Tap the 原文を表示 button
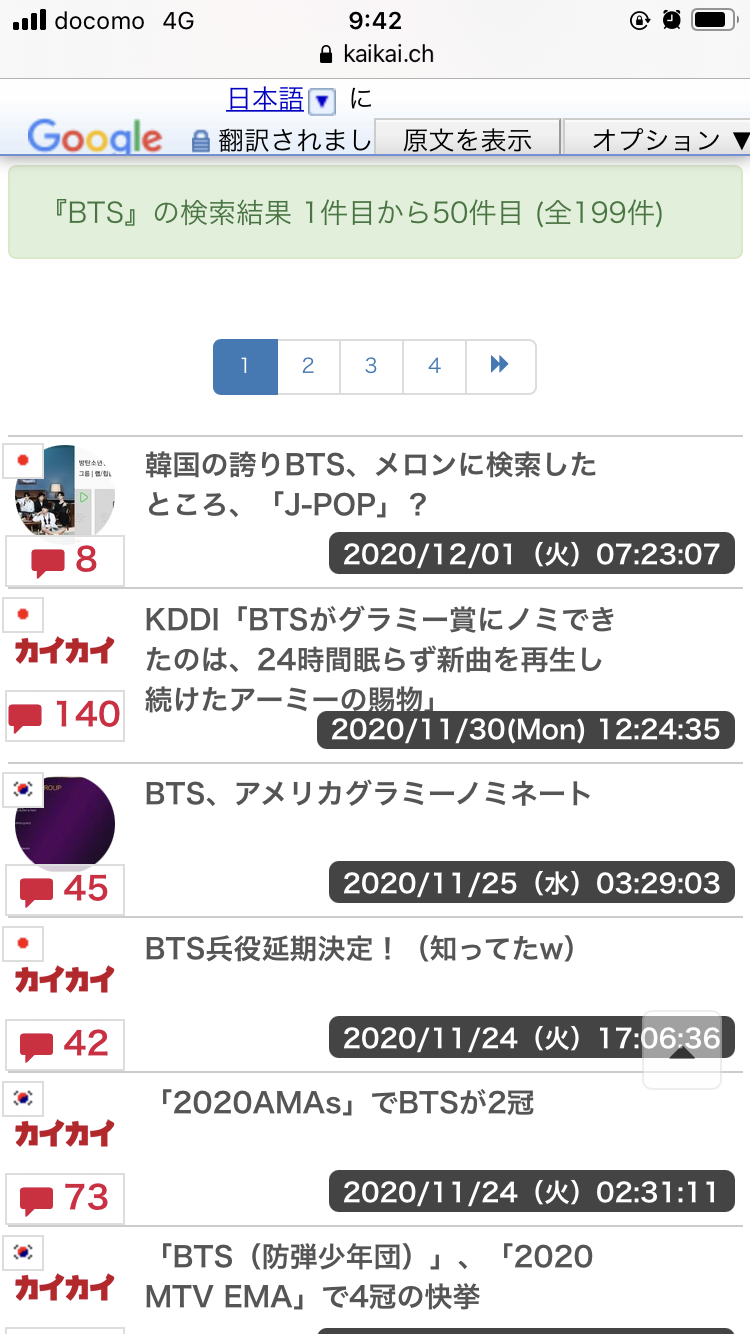 point(467,139)
